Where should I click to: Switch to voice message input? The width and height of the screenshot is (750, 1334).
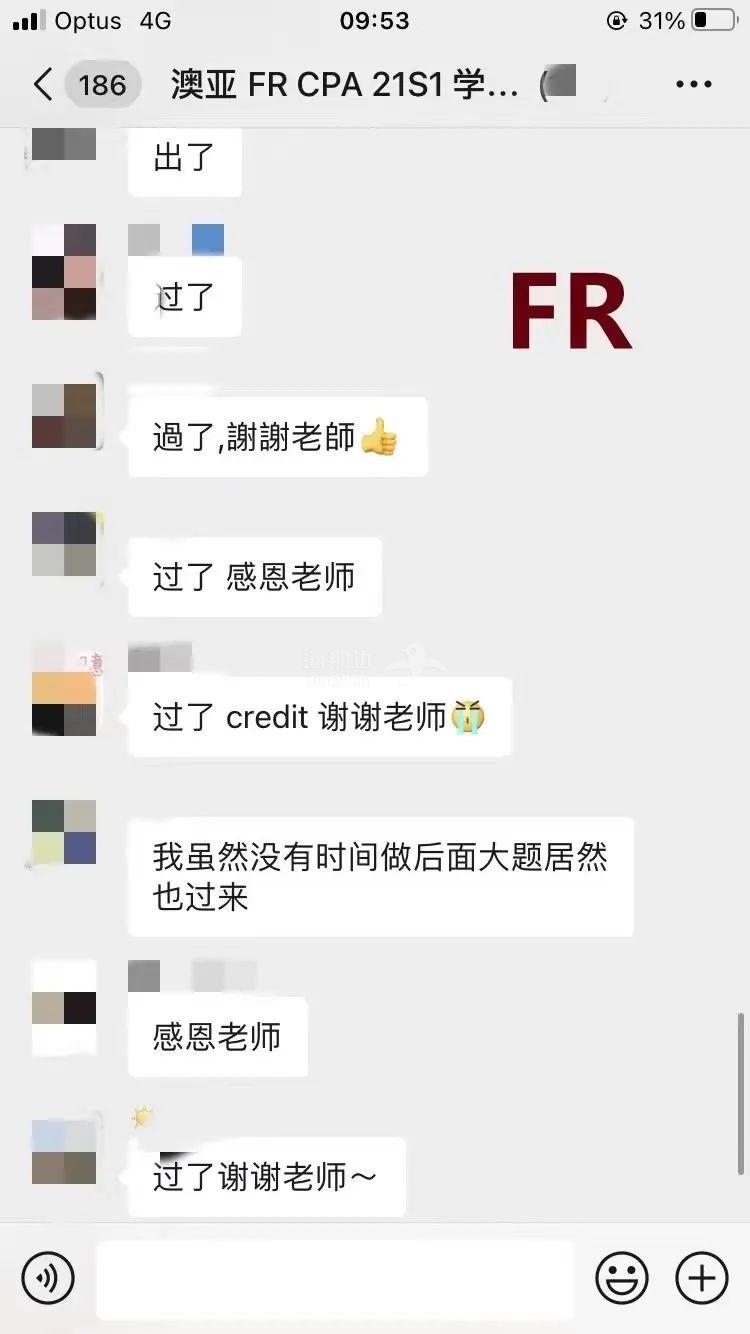(x=48, y=1277)
